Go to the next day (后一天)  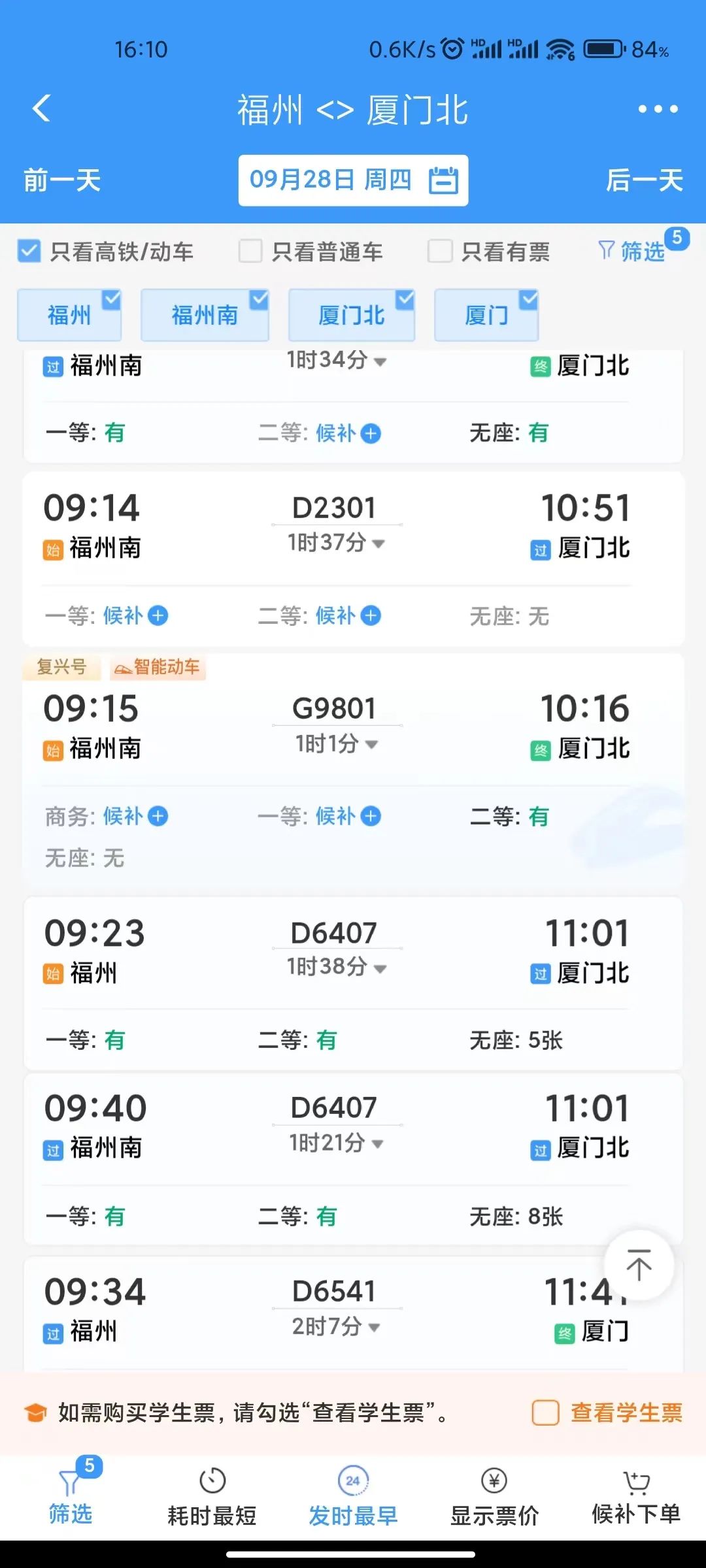click(645, 180)
